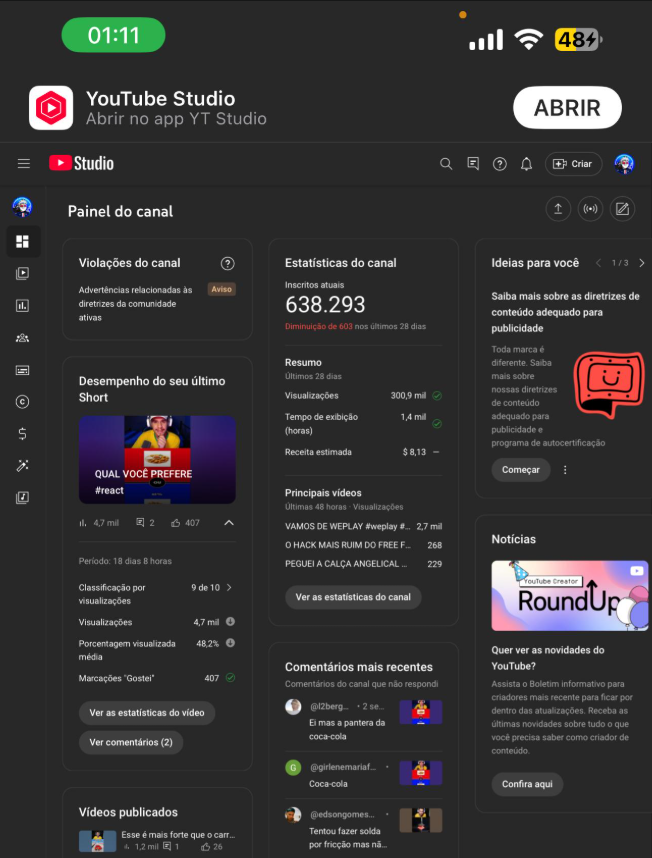Open the help question mark icon
Viewport: 652px width, 858px height.
[500, 164]
